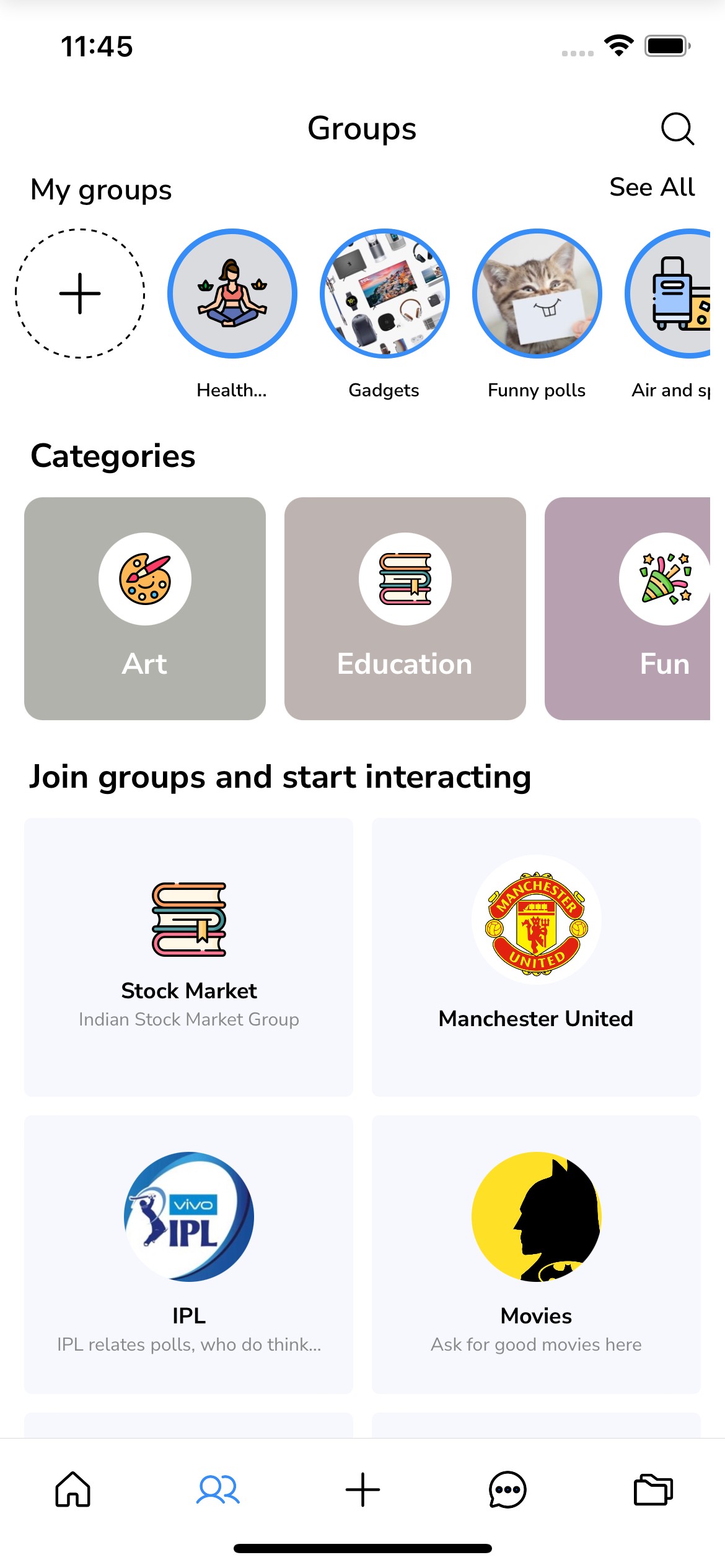
Task: Open the Gadgets group
Action: [384, 294]
